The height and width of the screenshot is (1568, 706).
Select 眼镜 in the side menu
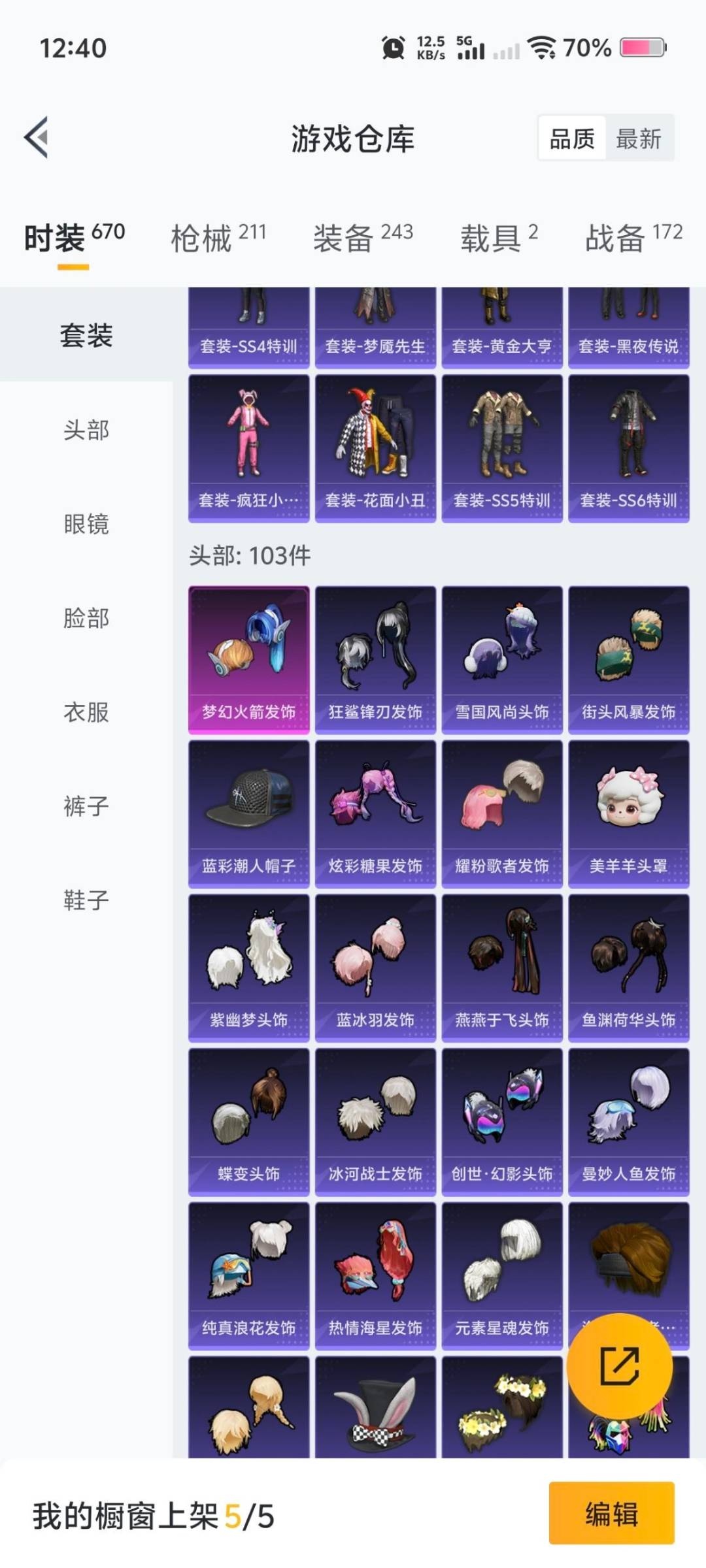86,524
